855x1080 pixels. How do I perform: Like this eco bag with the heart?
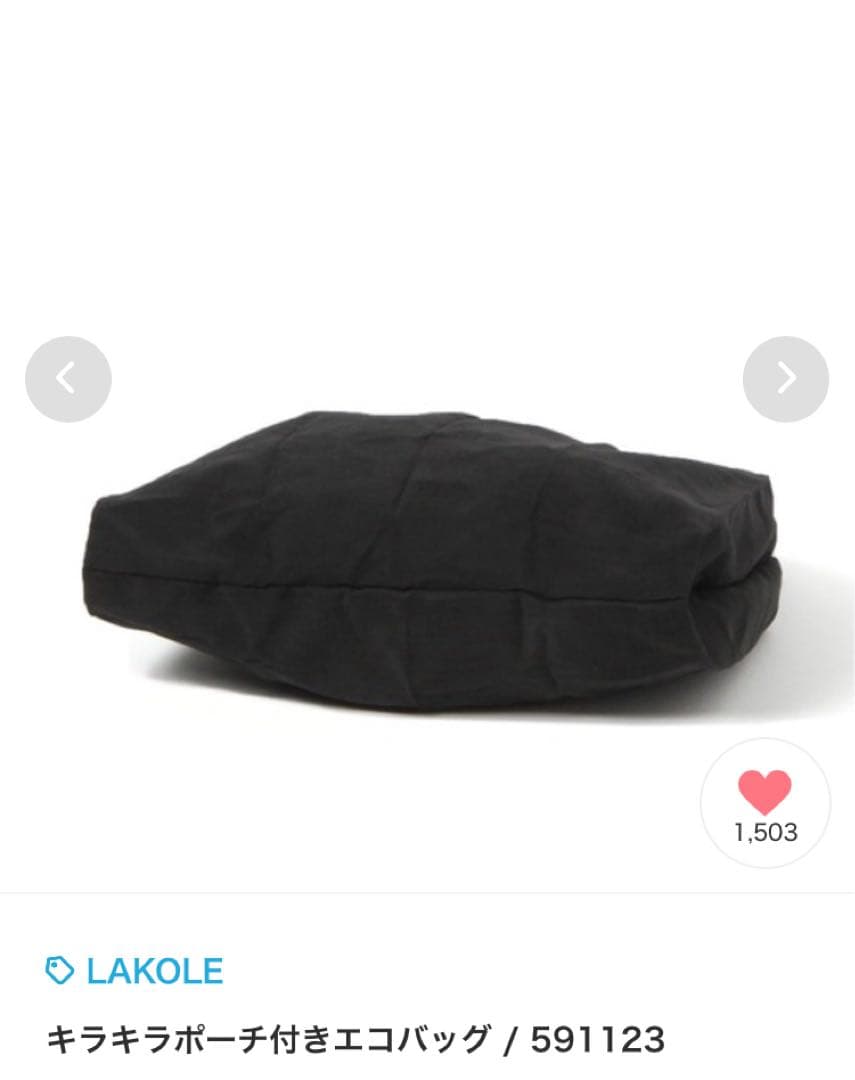point(765,803)
